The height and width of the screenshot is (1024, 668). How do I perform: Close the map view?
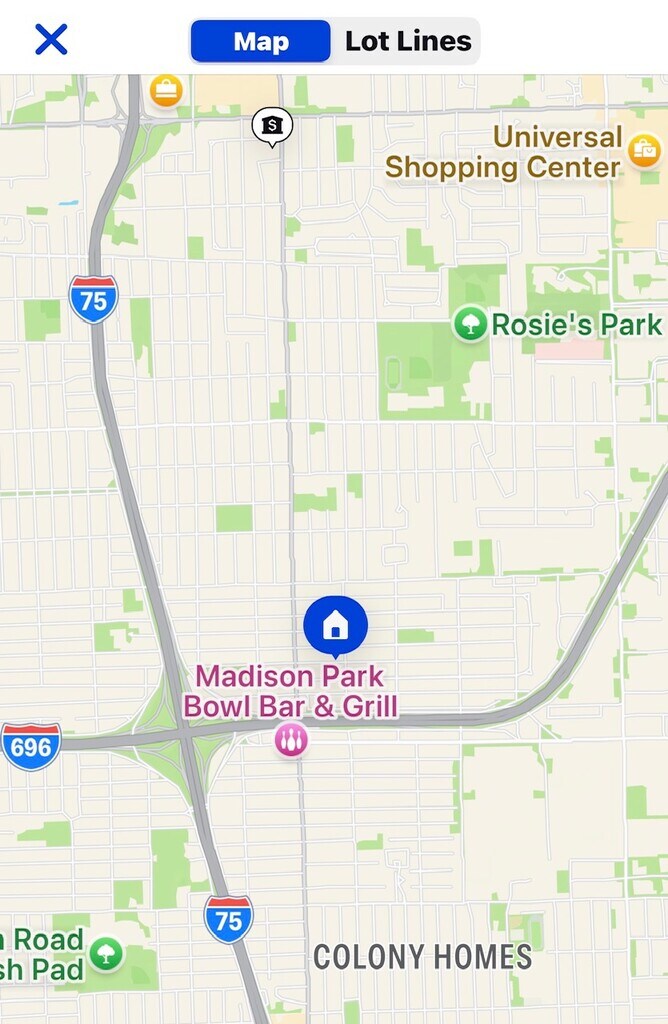pyautogui.click(x=51, y=40)
